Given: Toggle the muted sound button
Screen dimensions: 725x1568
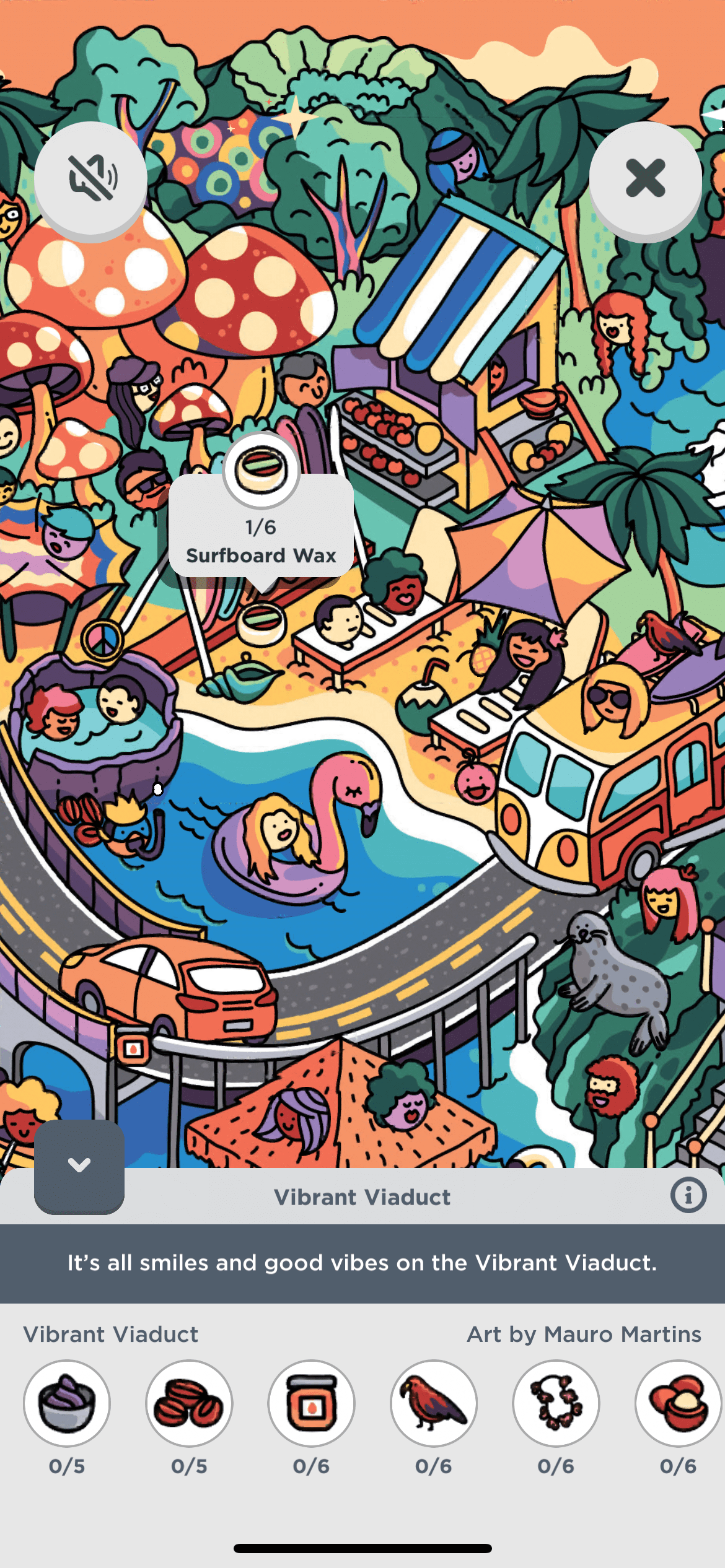Looking at the screenshot, I should 91,179.
